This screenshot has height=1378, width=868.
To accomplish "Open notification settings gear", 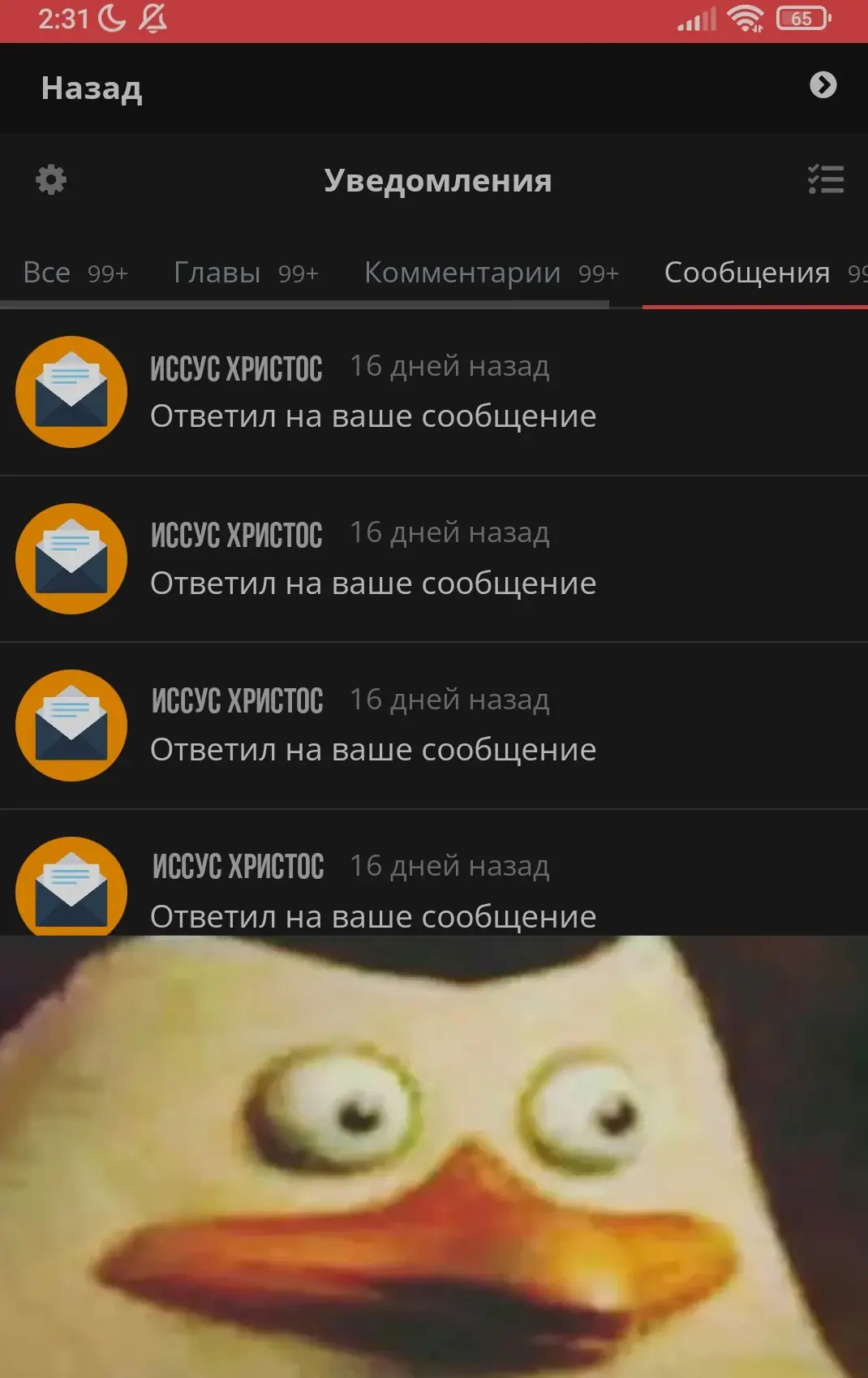I will (x=51, y=179).
